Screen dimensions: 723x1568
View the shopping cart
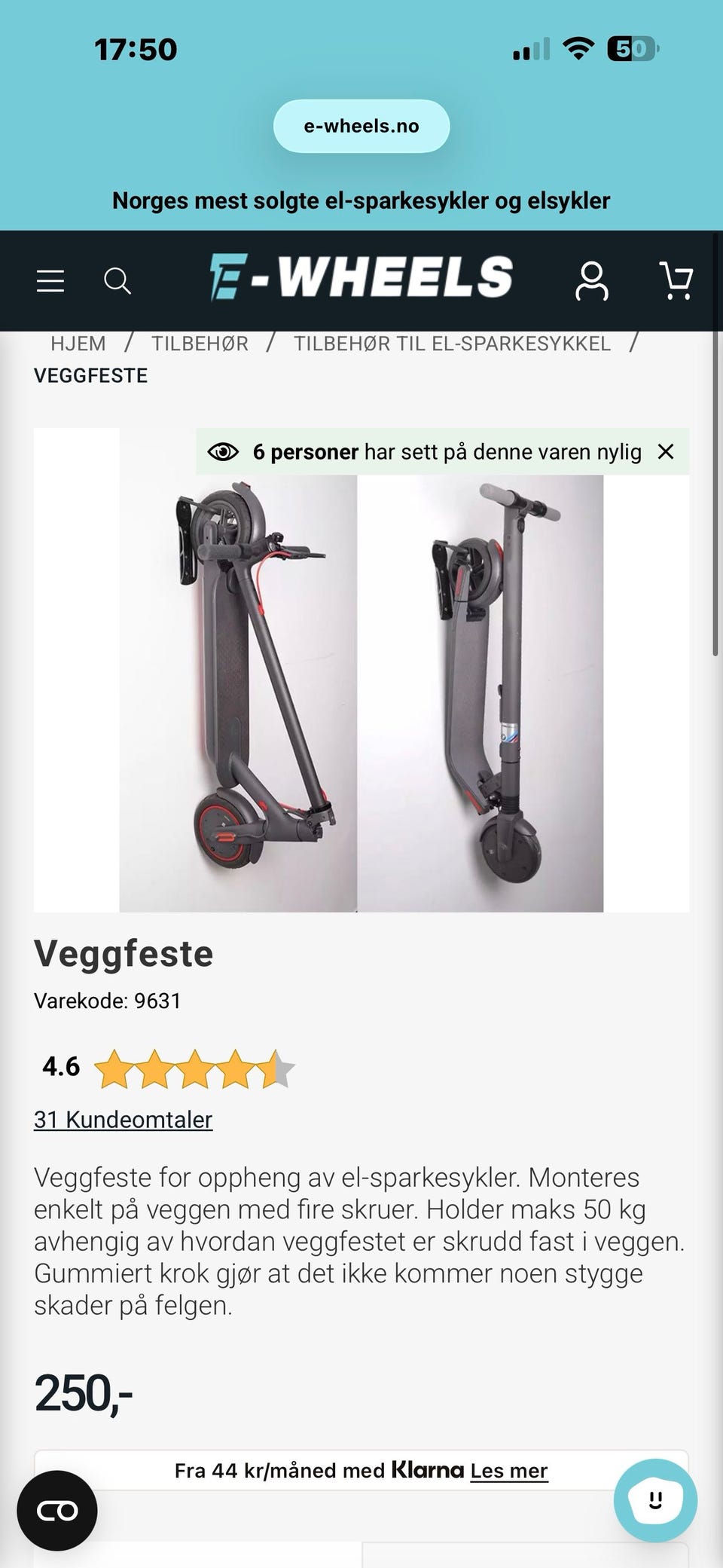click(x=676, y=280)
